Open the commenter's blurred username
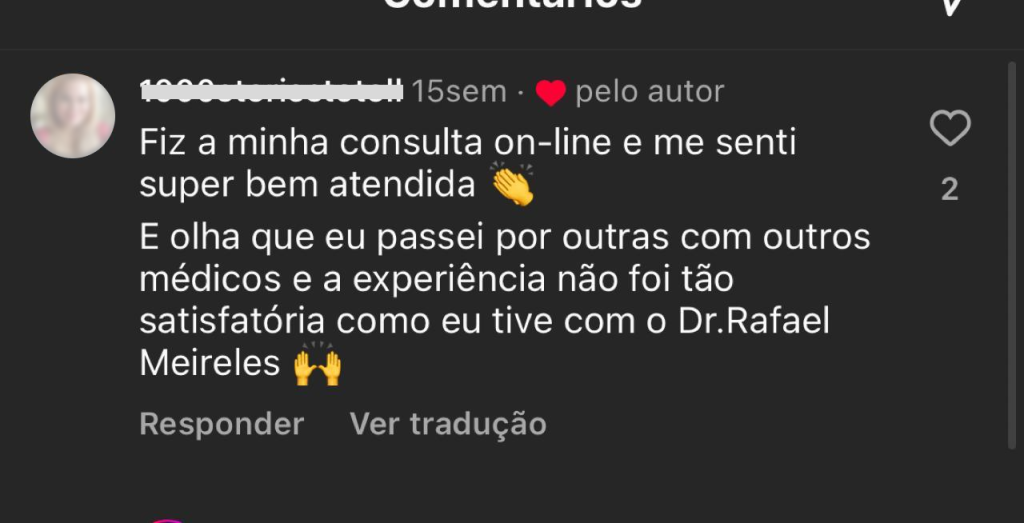Screen dimensions: 1024x523 pos(271,92)
